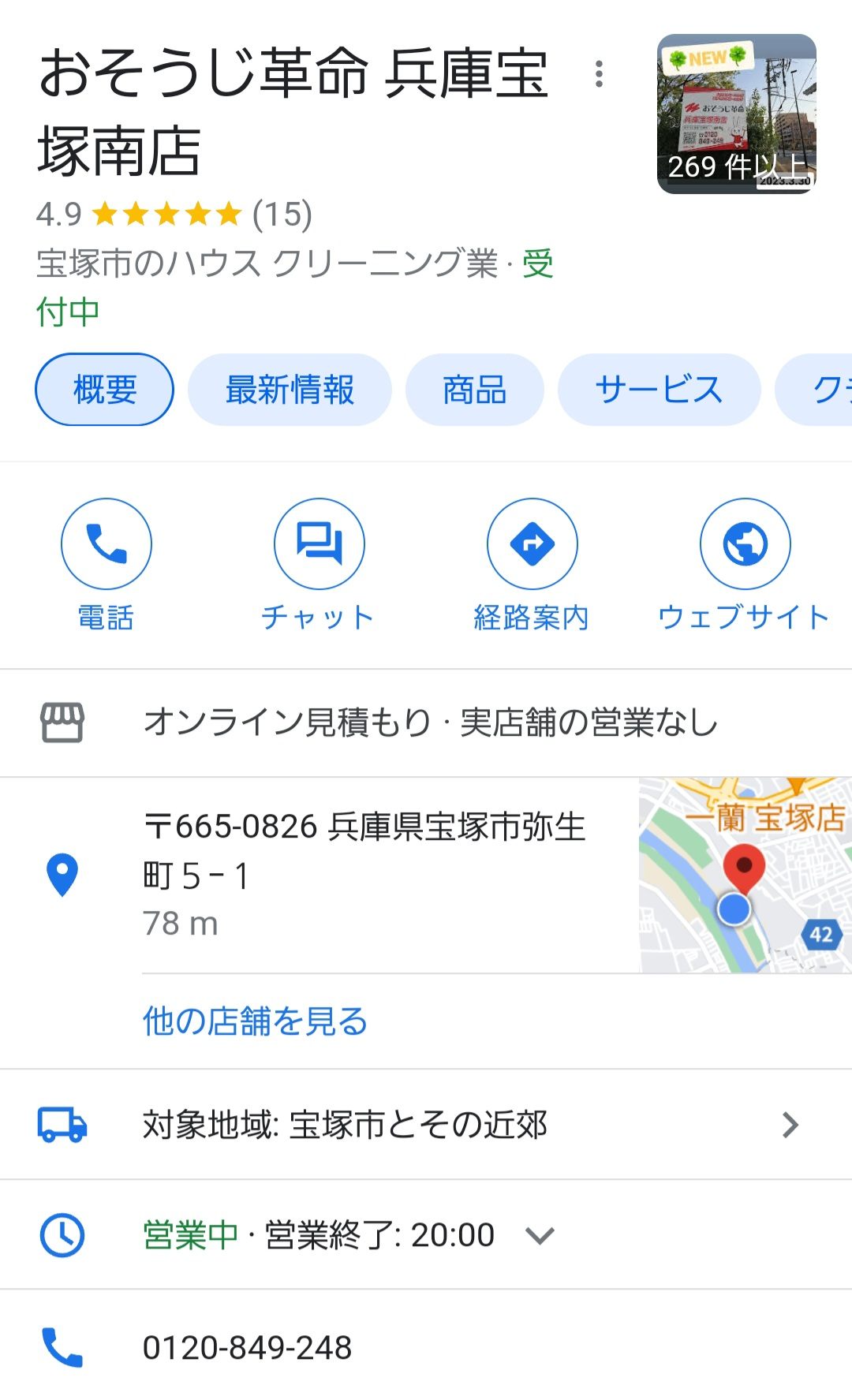Viewport: 852px width, 1400px height.
Task: Switch to the 商品 tab
Action: point(474,390)
